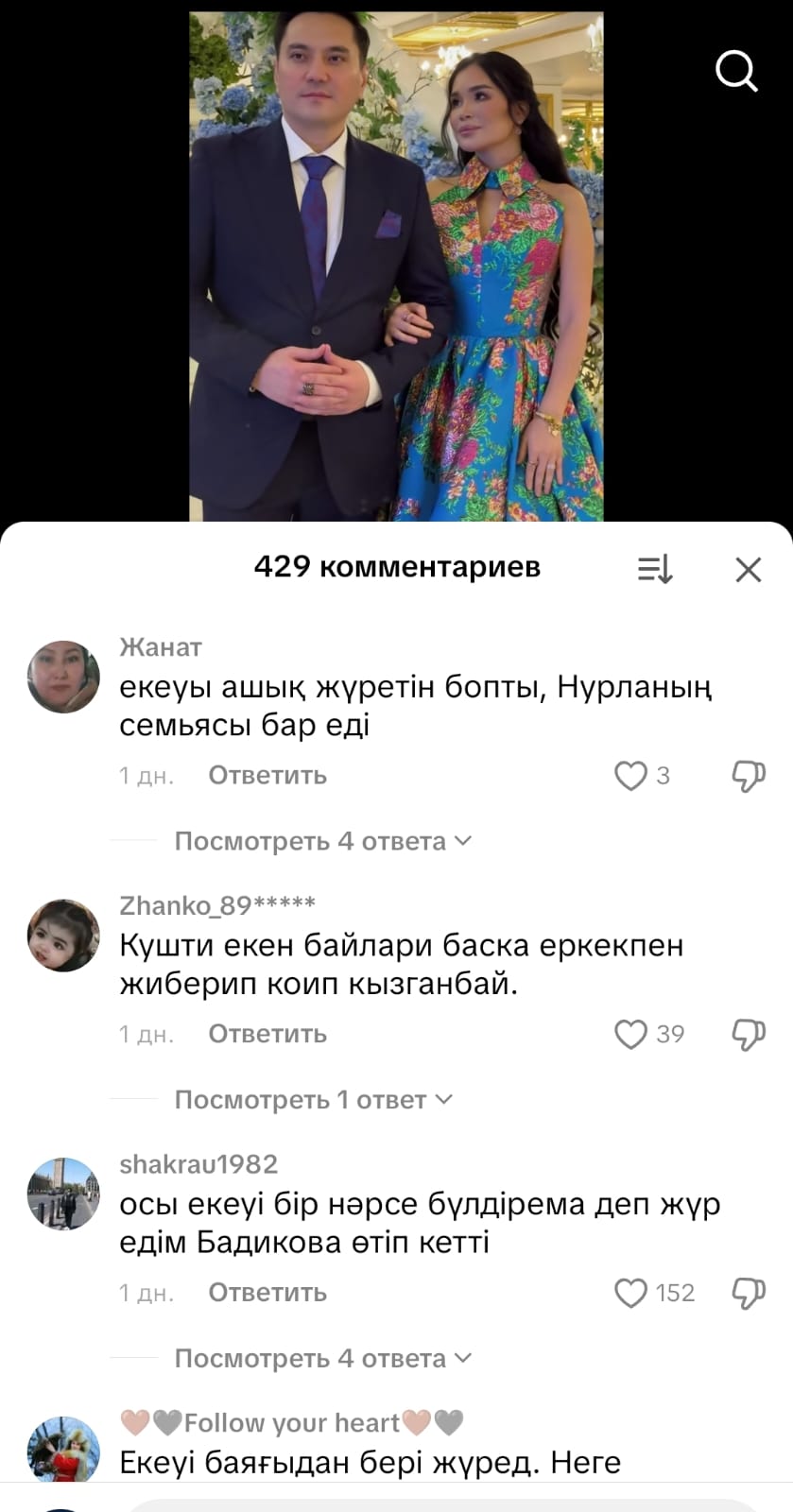Reply to Zhanko_89's comment

coord(267,1035)
